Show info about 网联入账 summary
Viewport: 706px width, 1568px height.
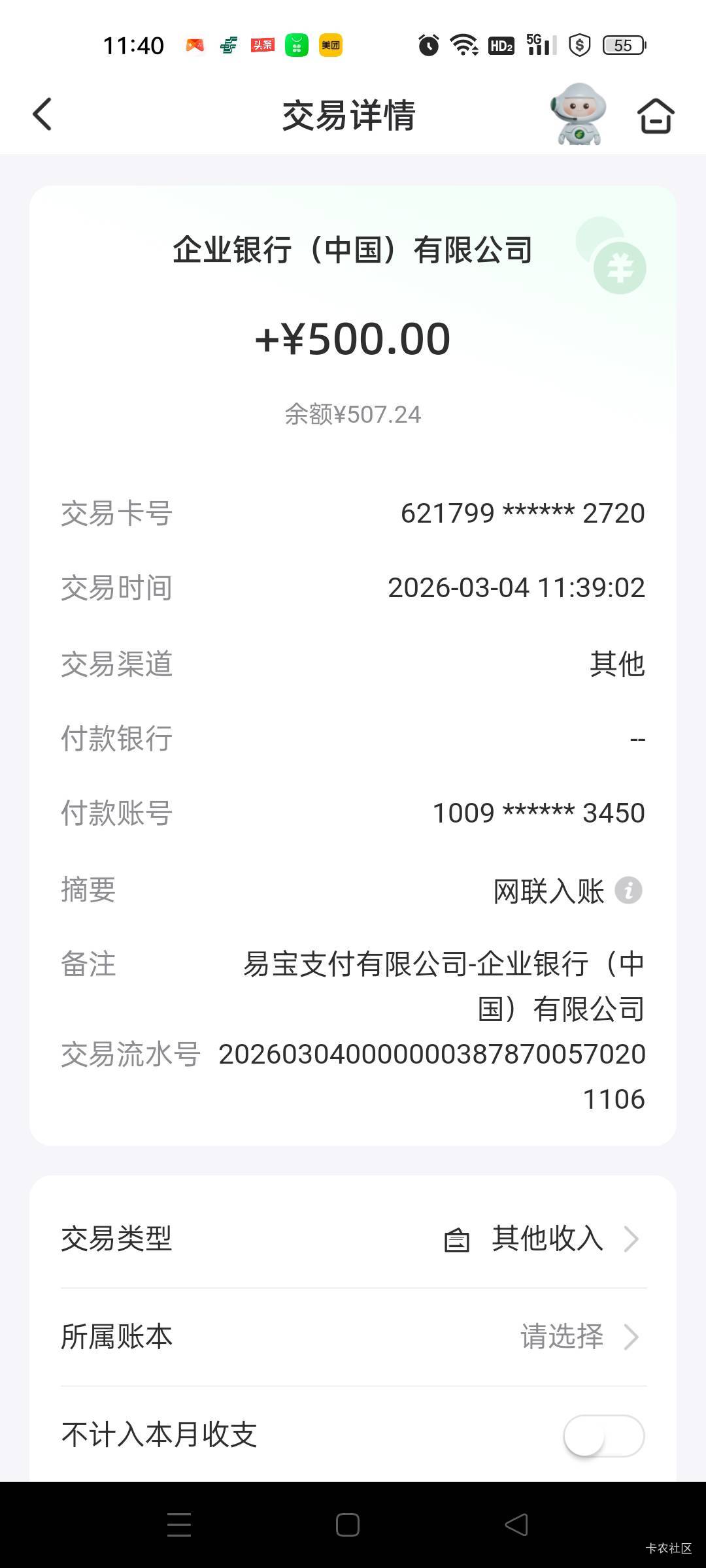click(628, 890)
